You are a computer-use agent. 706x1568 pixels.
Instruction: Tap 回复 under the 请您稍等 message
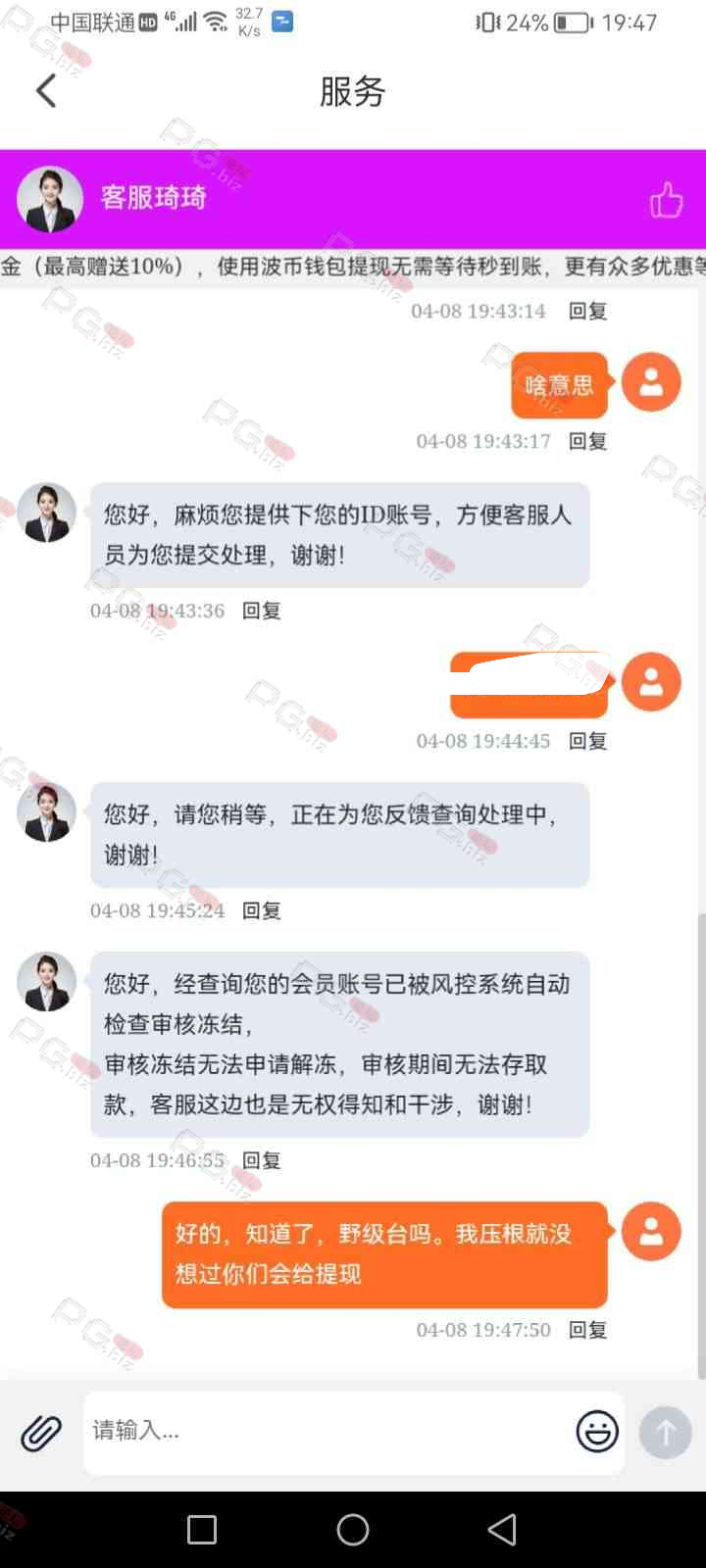(262, 910)
